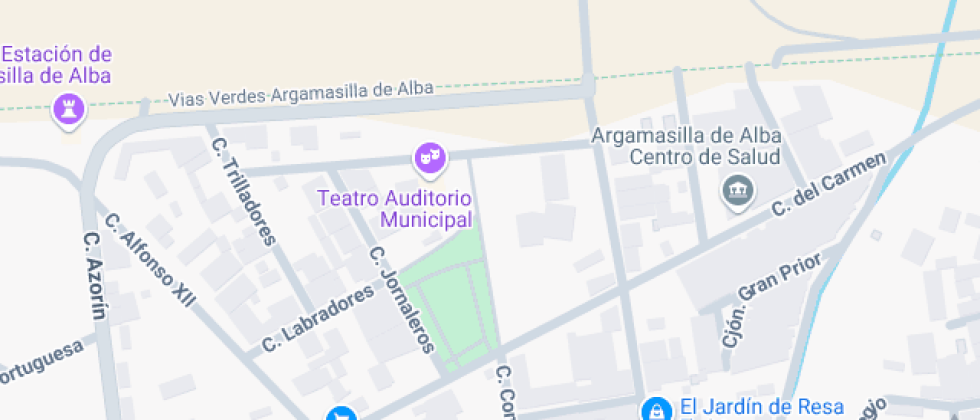The image size is (980, 420).
Task: Tap the shopping cart pin near C. Labradores
Action: (x=341, y=414)
